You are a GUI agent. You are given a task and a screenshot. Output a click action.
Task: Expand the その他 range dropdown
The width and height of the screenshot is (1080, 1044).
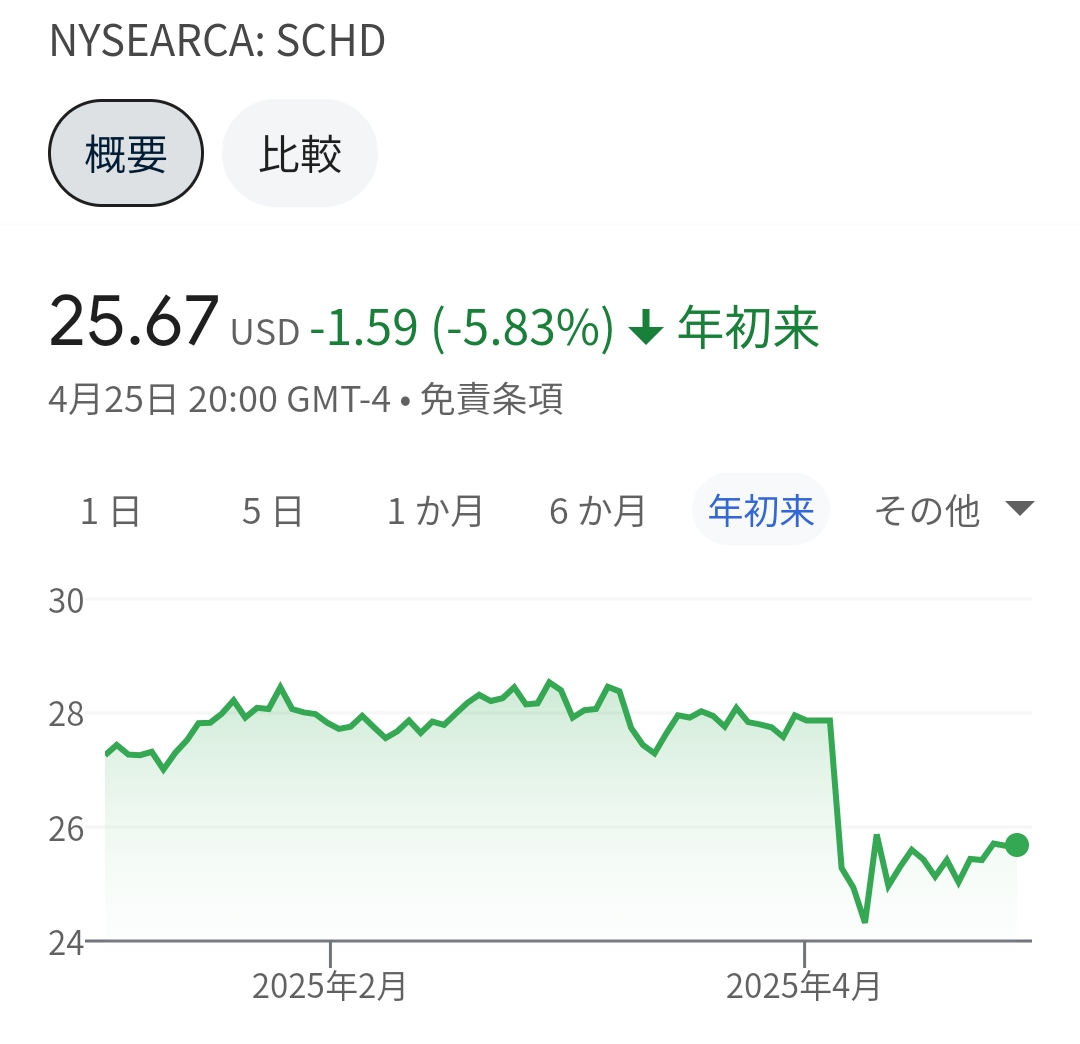point(951,511)
